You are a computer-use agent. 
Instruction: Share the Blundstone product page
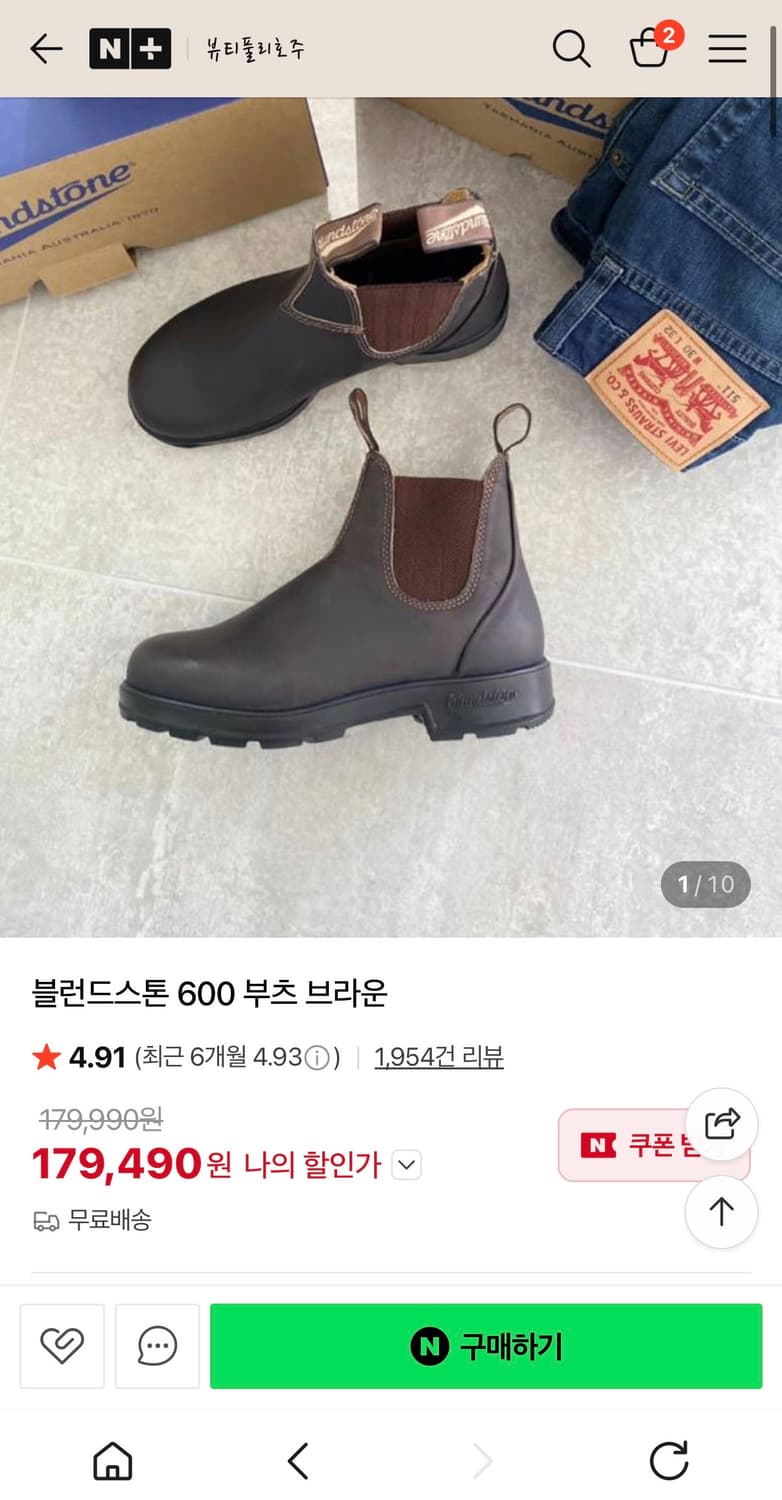pyautogui.click(x=722, y=1122)
